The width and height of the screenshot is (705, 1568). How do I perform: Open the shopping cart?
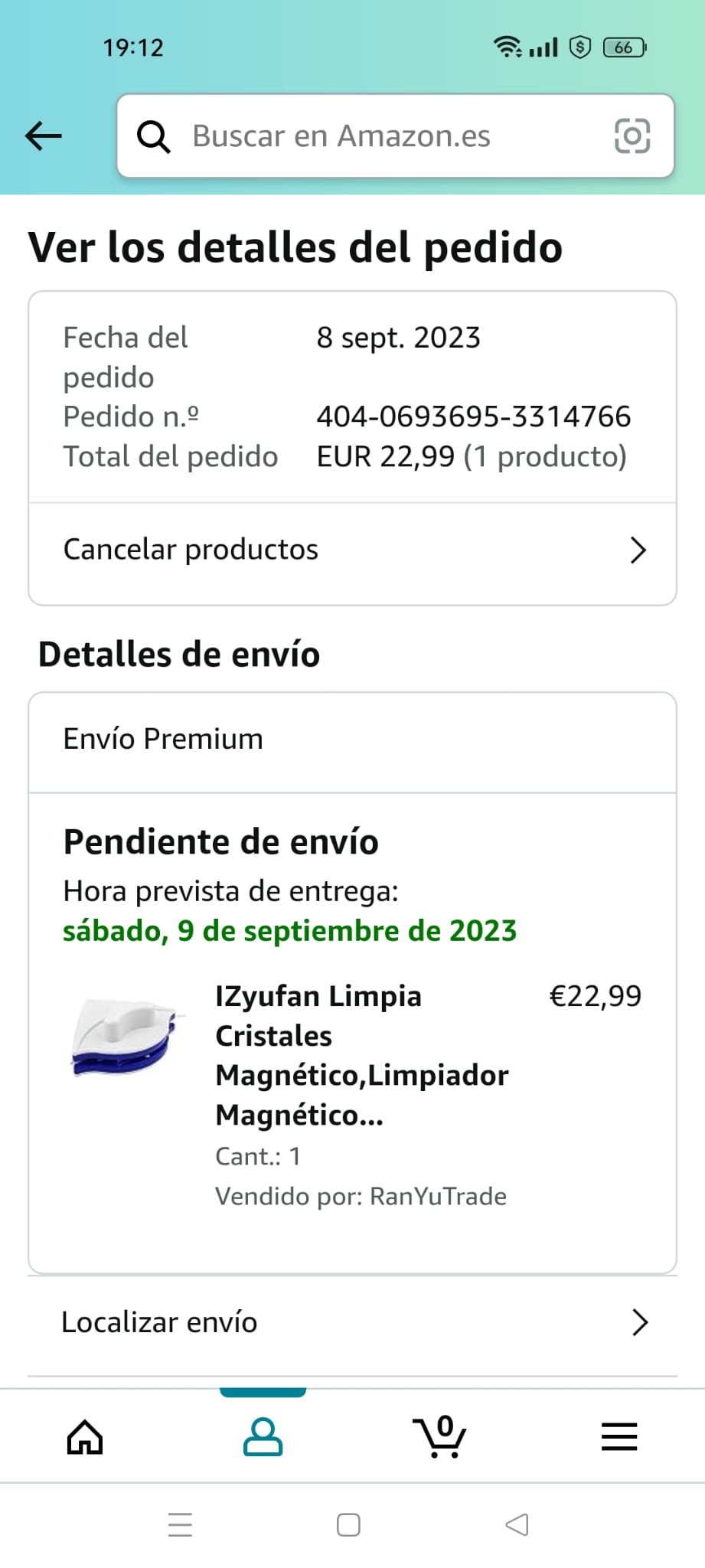click(x=439, y=1436)
